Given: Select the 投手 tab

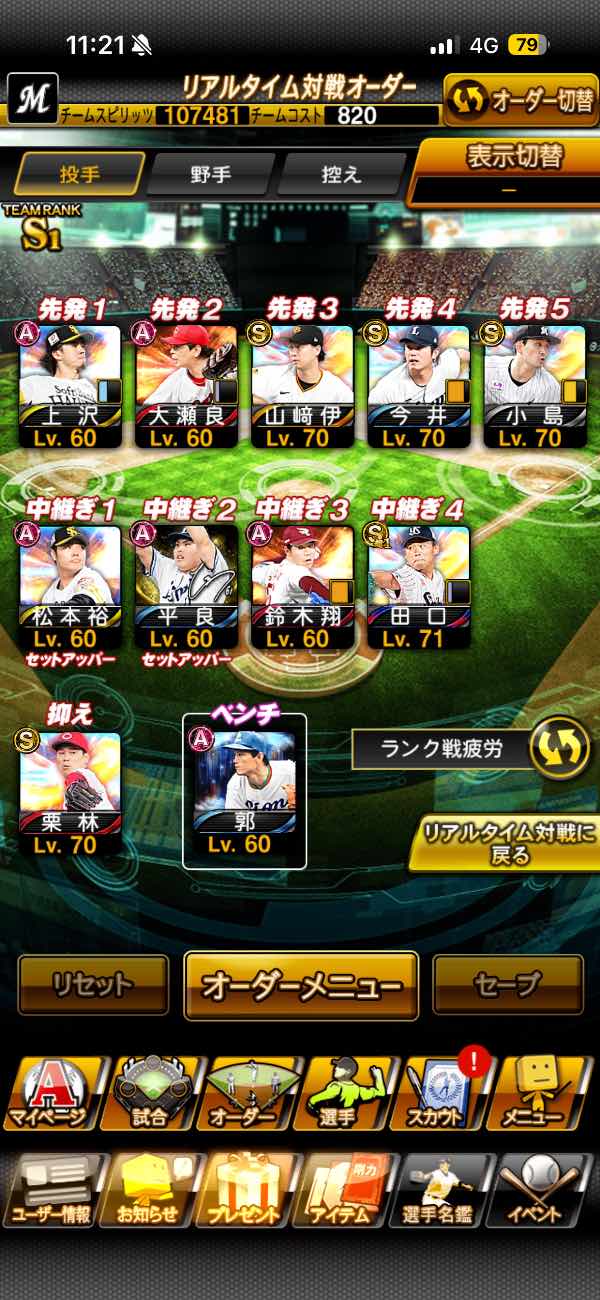Looking at the screenshot, I should coord(80,174).
